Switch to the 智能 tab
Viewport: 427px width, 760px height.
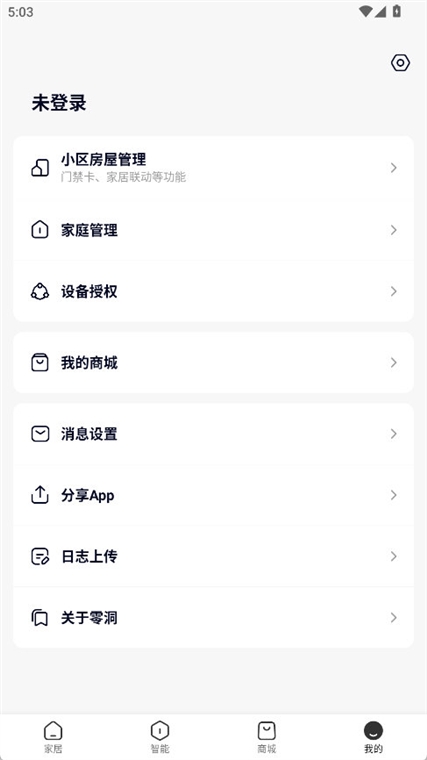pos(160,737)
